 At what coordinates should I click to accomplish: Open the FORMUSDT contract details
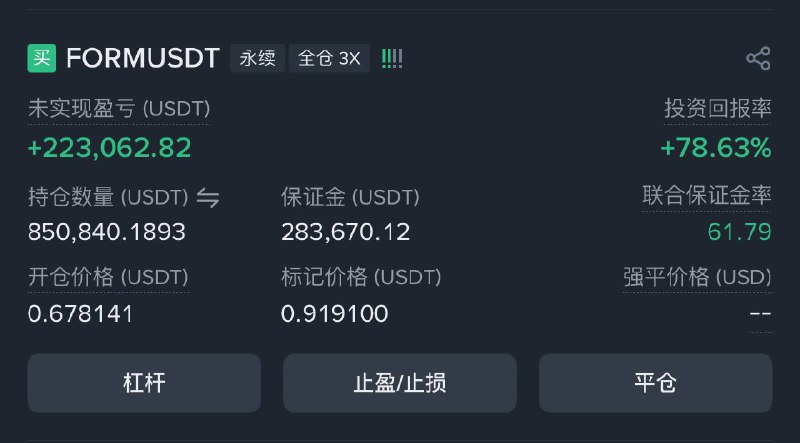tap(142, 59)
